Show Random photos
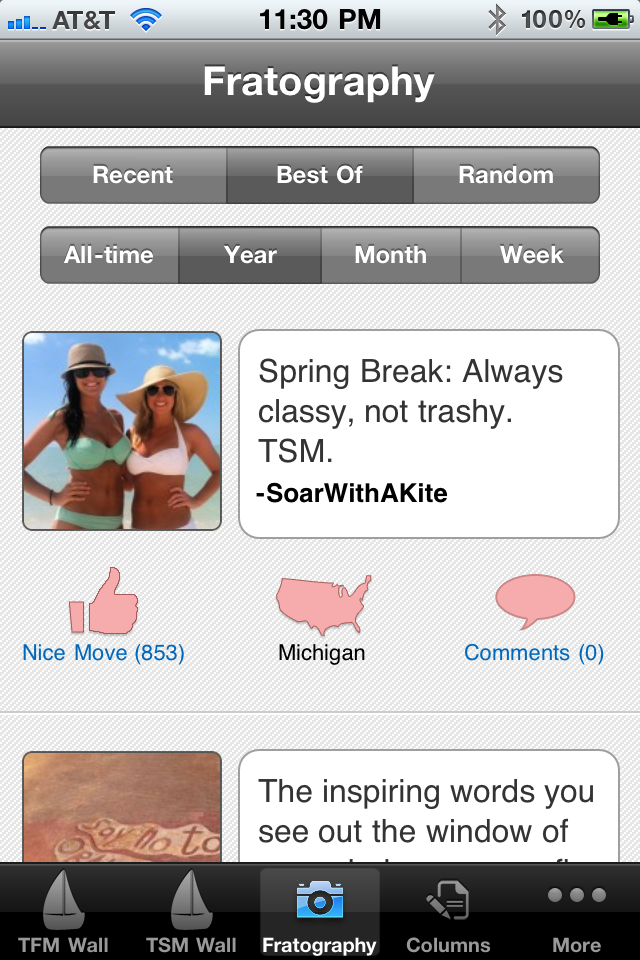The image size is (640, 960). click(x=506, y=175)
